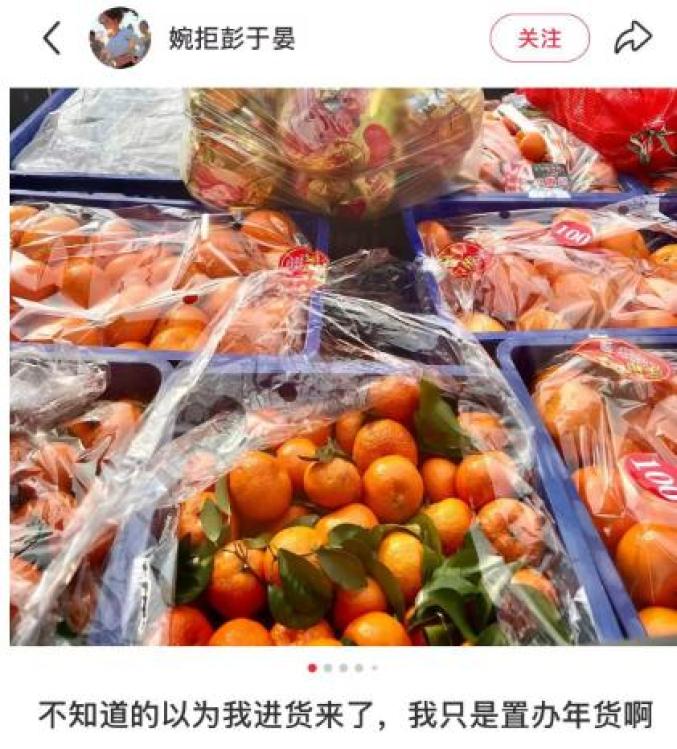
Task: Tap the image page indicator dots
Action: (x=342, y=667)
